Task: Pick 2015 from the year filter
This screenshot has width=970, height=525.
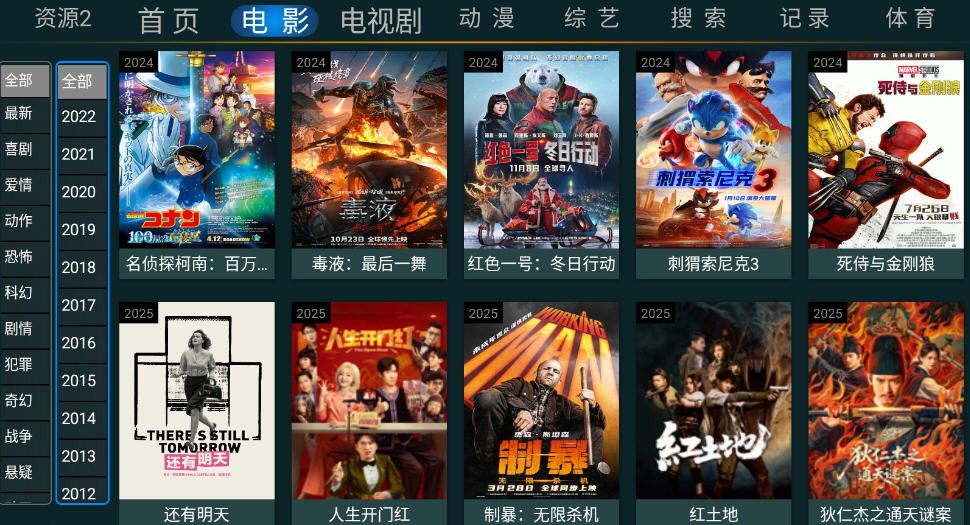Action: 79,380
